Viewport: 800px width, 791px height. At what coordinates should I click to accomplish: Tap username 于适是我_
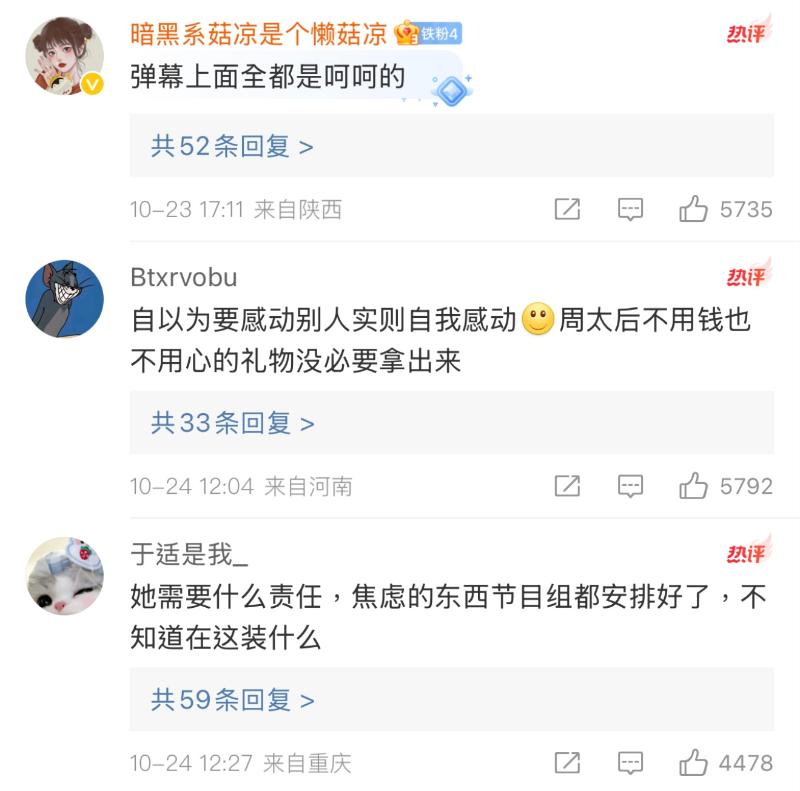(189, 554)
